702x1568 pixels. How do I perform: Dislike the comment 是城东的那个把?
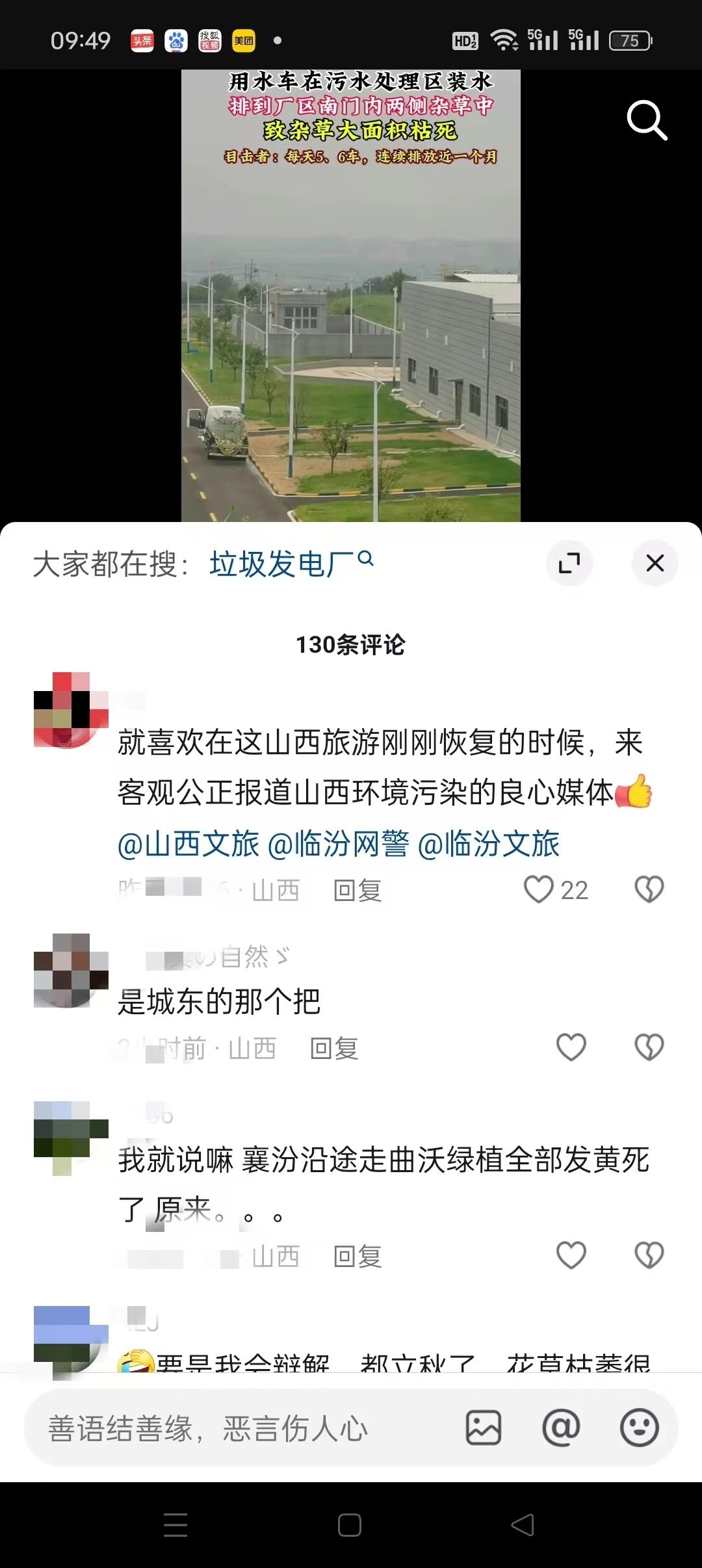coord(649,1047)
